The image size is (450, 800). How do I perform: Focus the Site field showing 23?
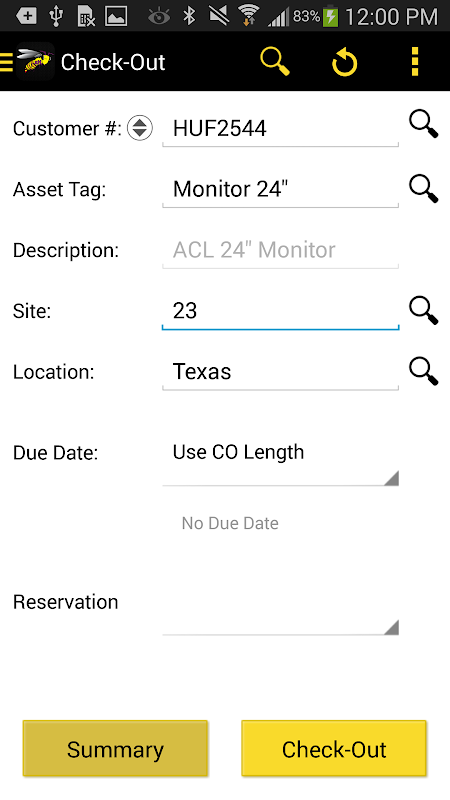pos(280,311)
